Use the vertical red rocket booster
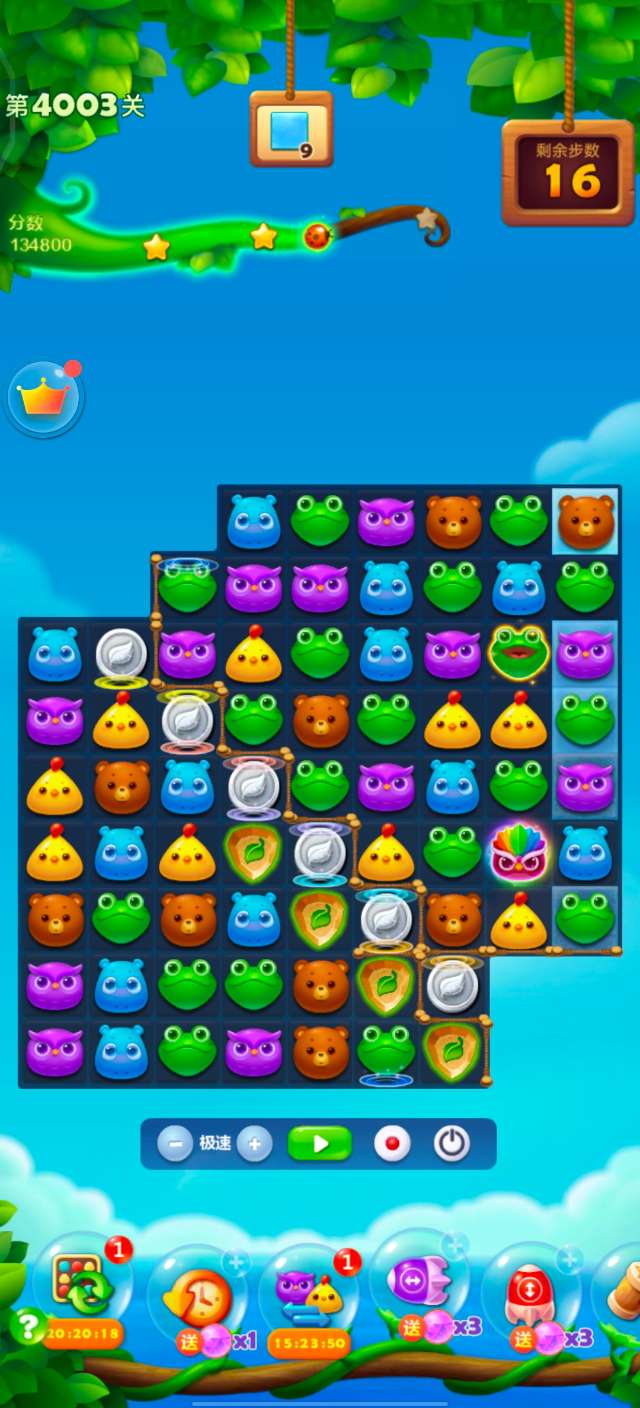Image resolution: width=640 pixels, height=1408 pixels. [530, 1290]
